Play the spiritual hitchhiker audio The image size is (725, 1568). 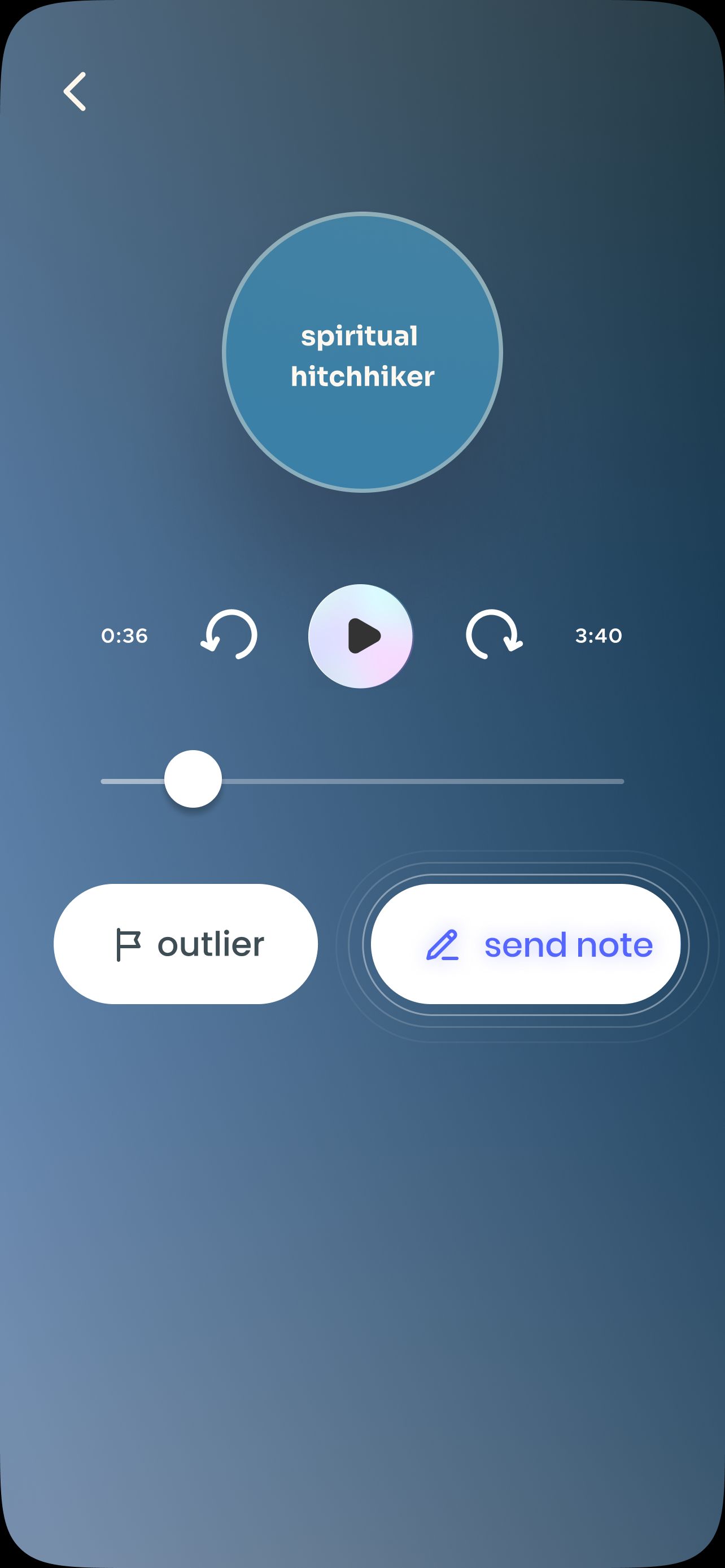coord(361,636)
